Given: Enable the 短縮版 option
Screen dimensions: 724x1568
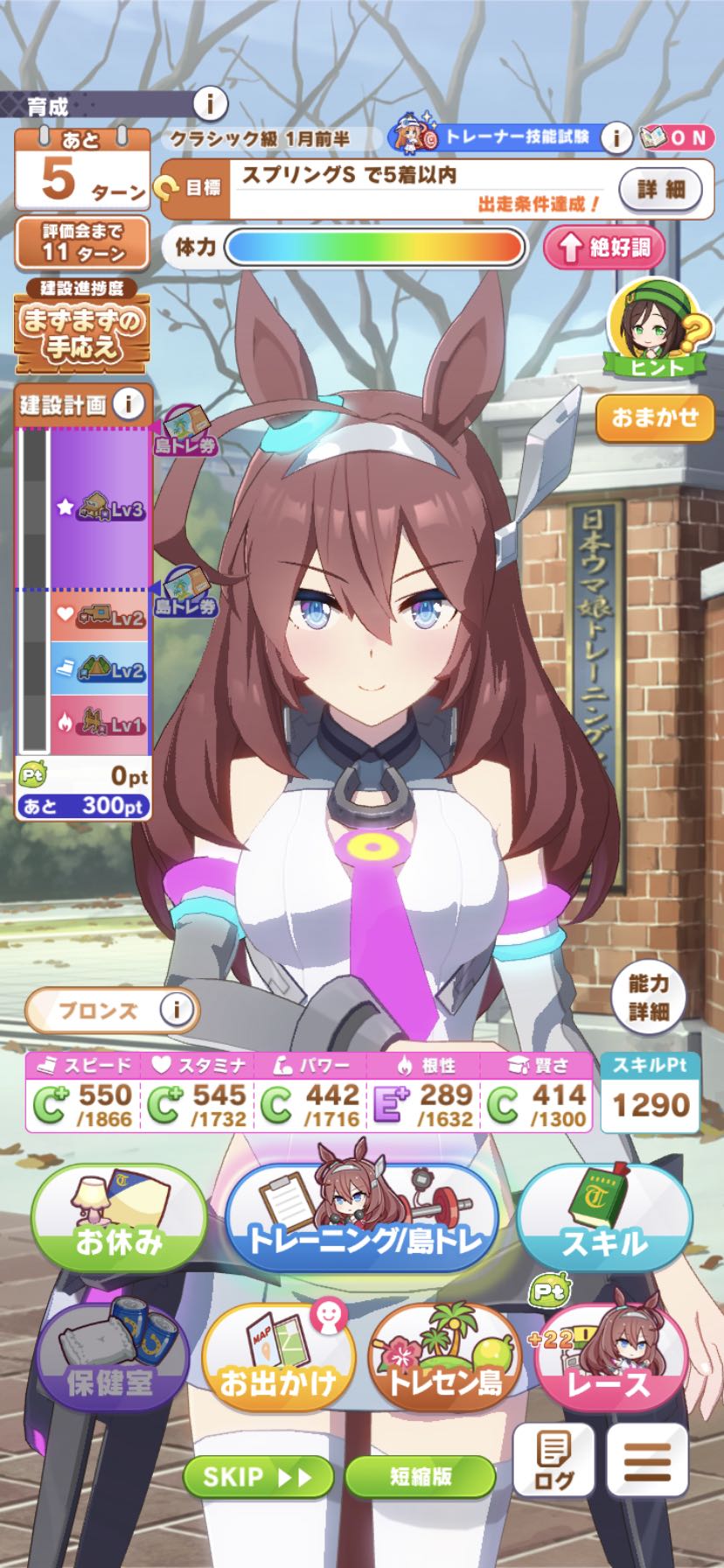Looking at the screenshot, I should click(x=421, y=1478).
